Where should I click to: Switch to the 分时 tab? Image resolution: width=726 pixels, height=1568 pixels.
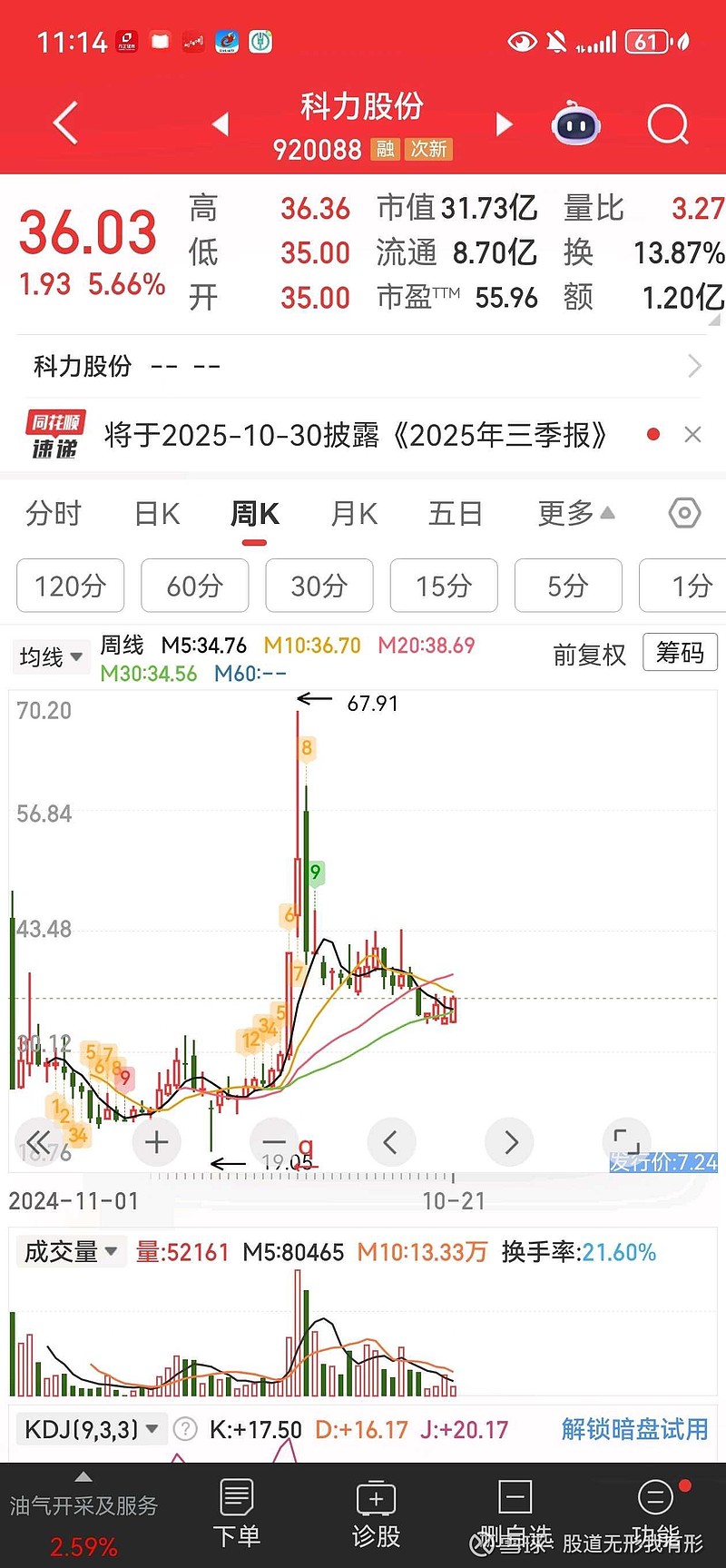pos(53,513)
